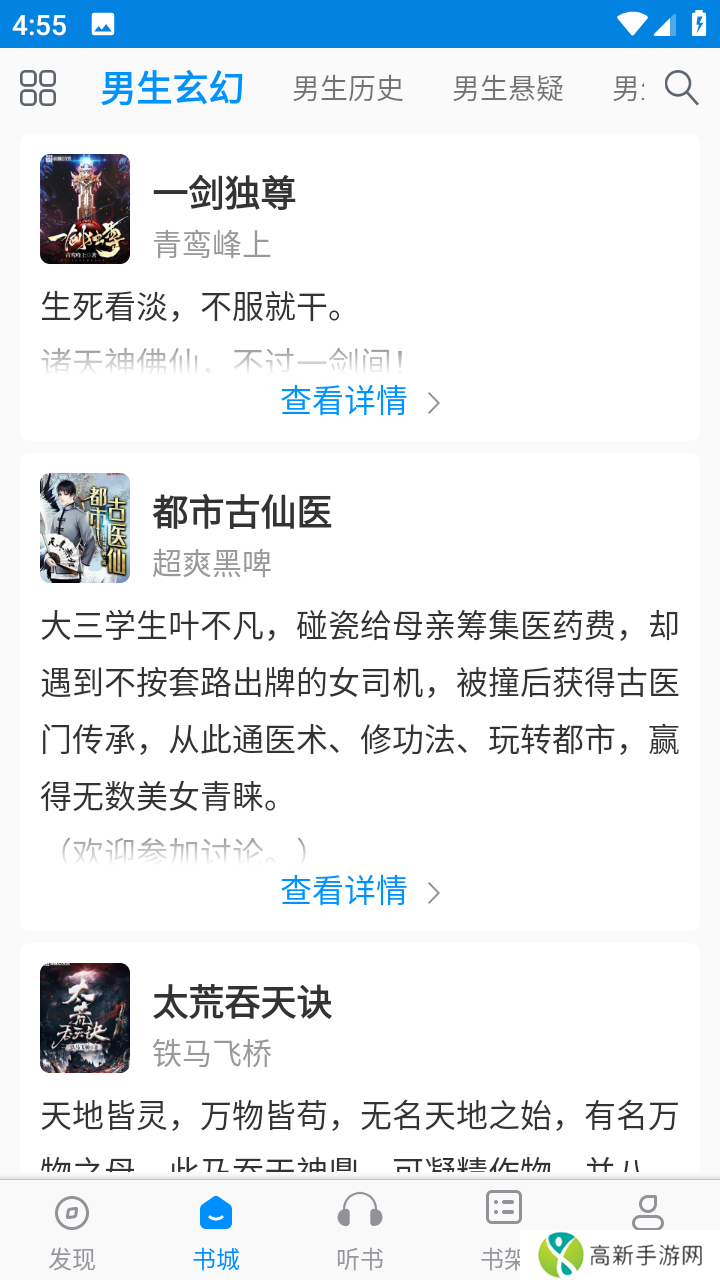Open the 书架 bookshelf icon
The height and width of the screenshot is (1280, 720).
click(503, 1212)
